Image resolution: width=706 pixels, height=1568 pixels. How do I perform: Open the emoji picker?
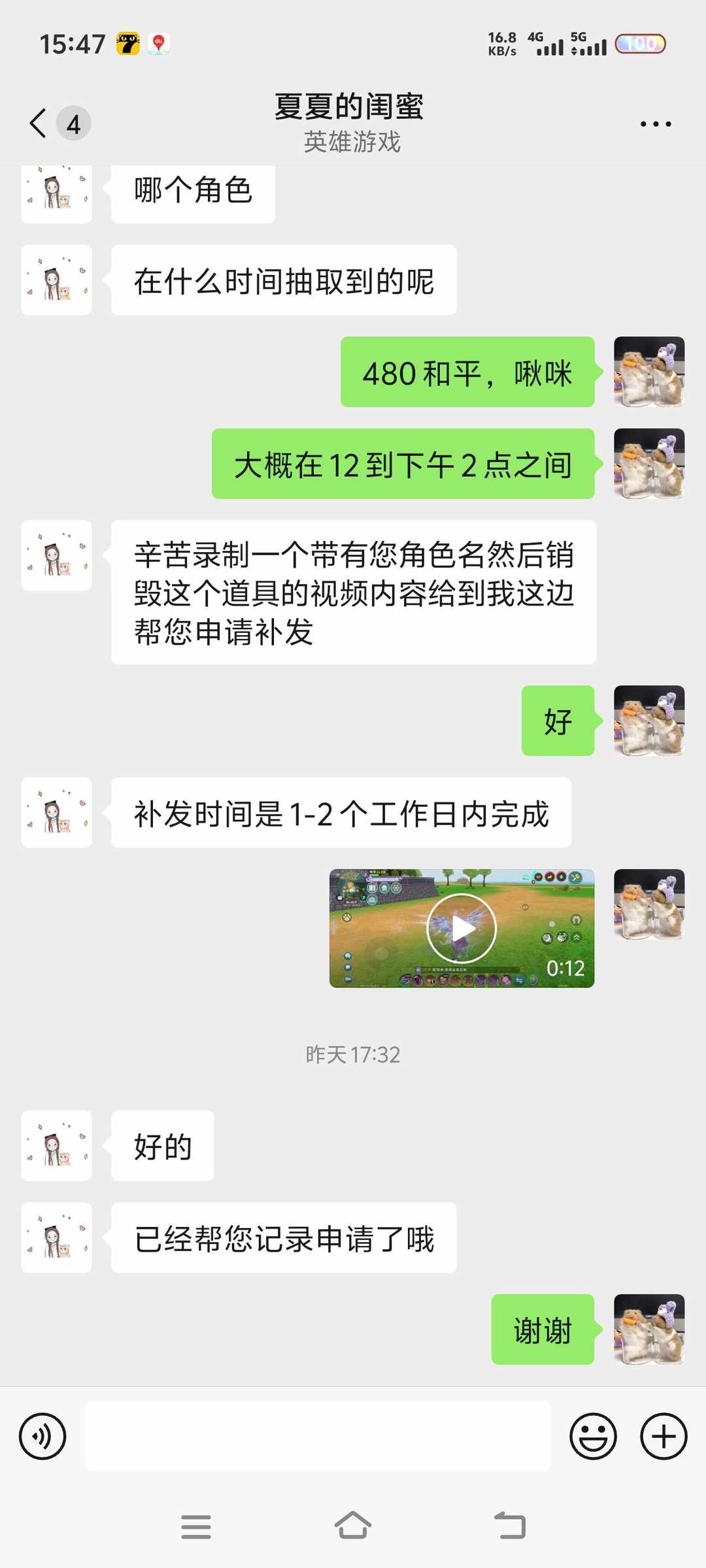[593, 1436]
